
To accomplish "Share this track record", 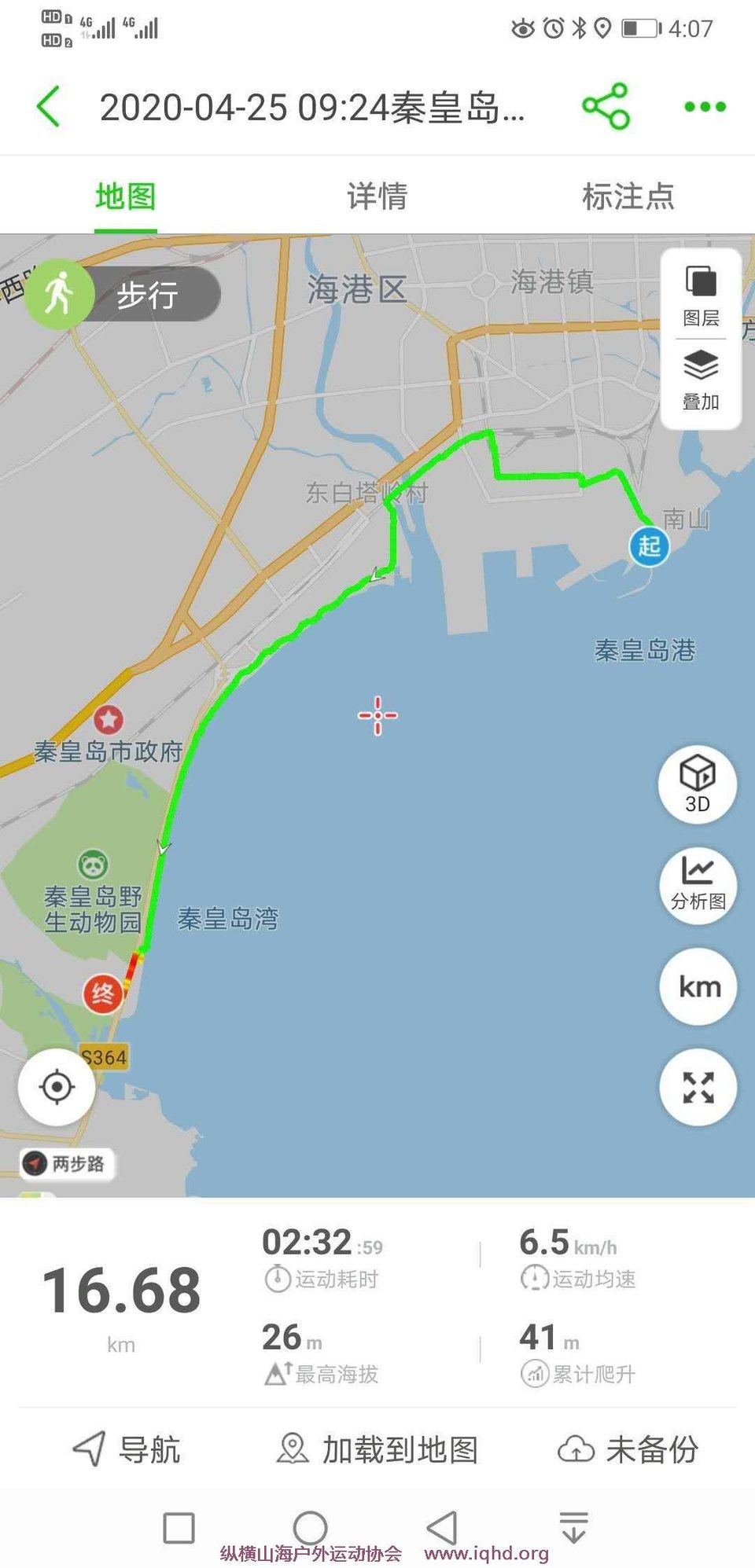I will point(606,106).
